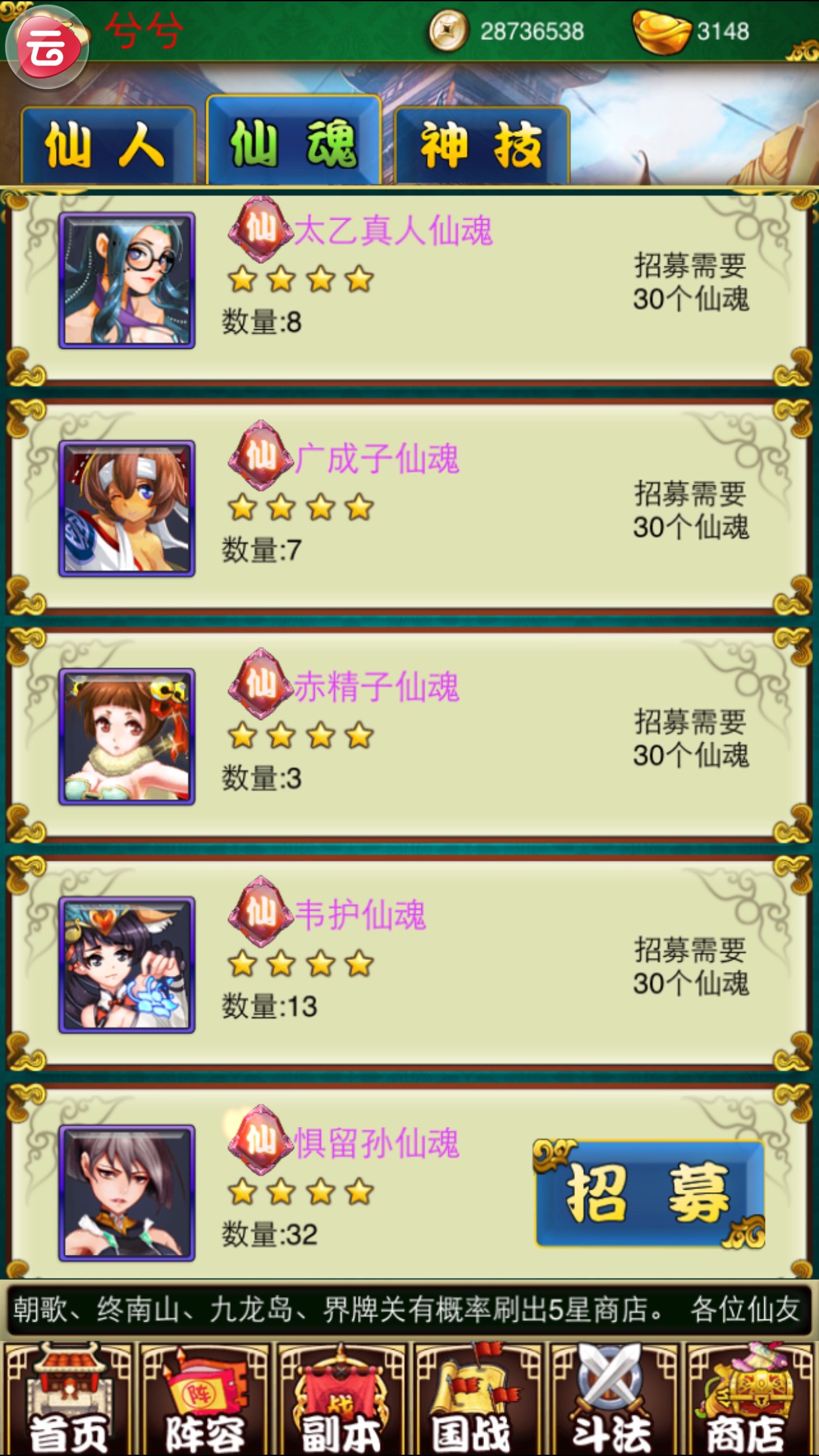
Task: Switch to the 仙人 tab
Action: point(107,145)
